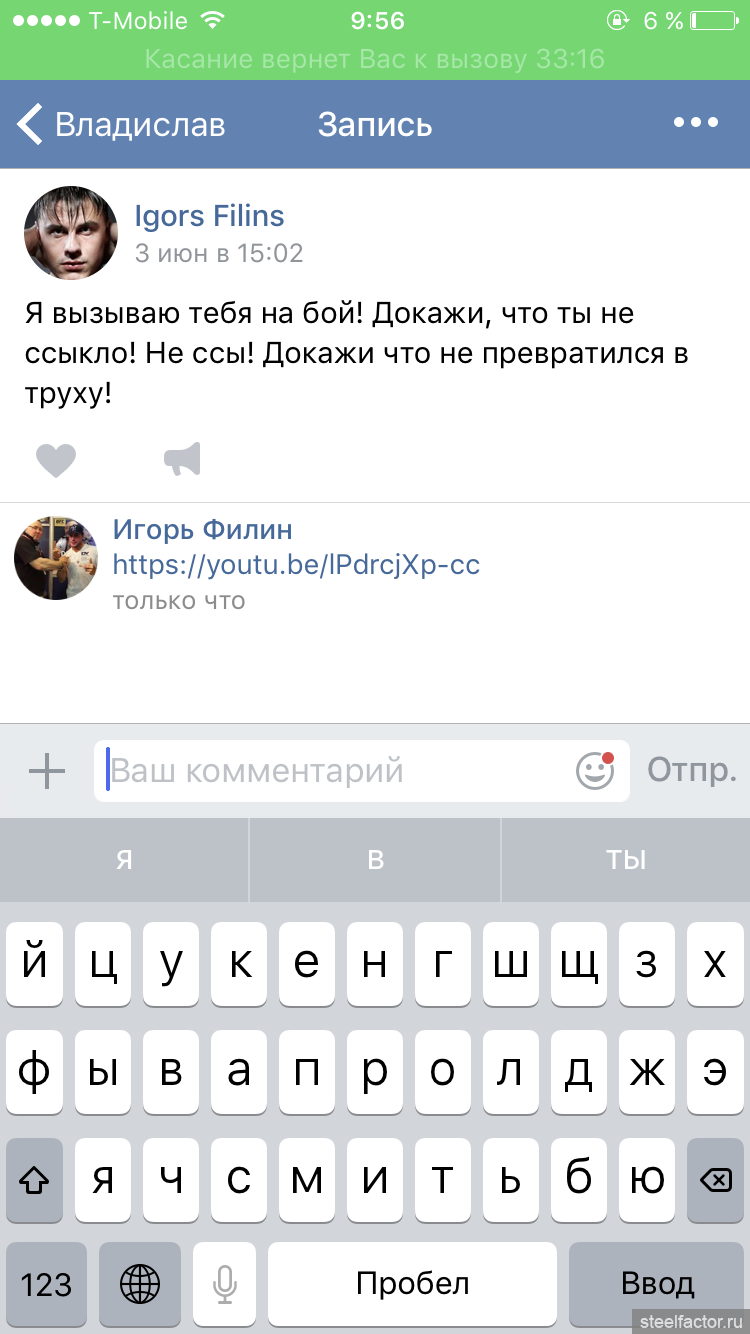
Task: Tap the plus attachment icon
Action: [47, 771]
